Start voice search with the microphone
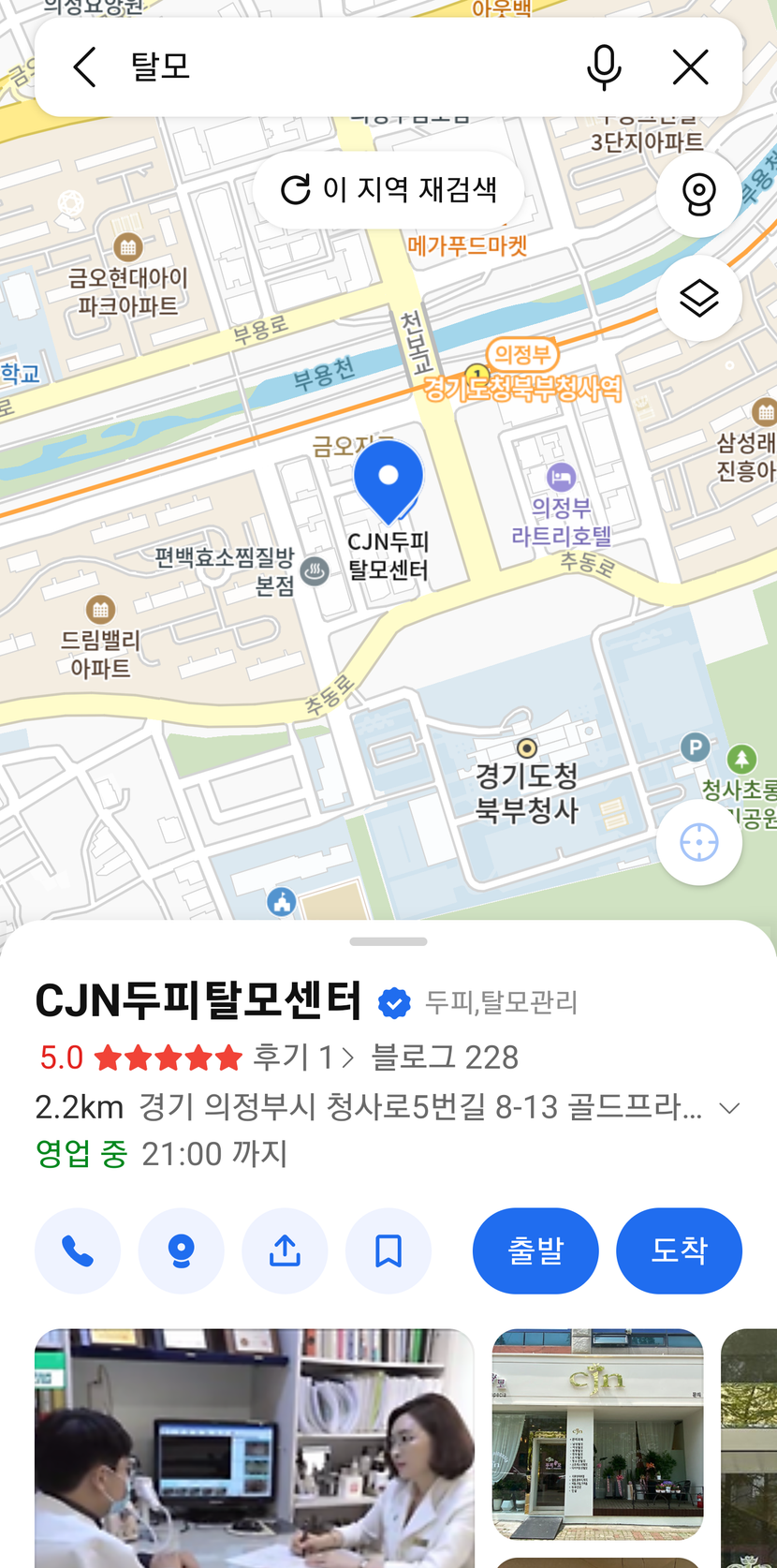 [604, 67]
